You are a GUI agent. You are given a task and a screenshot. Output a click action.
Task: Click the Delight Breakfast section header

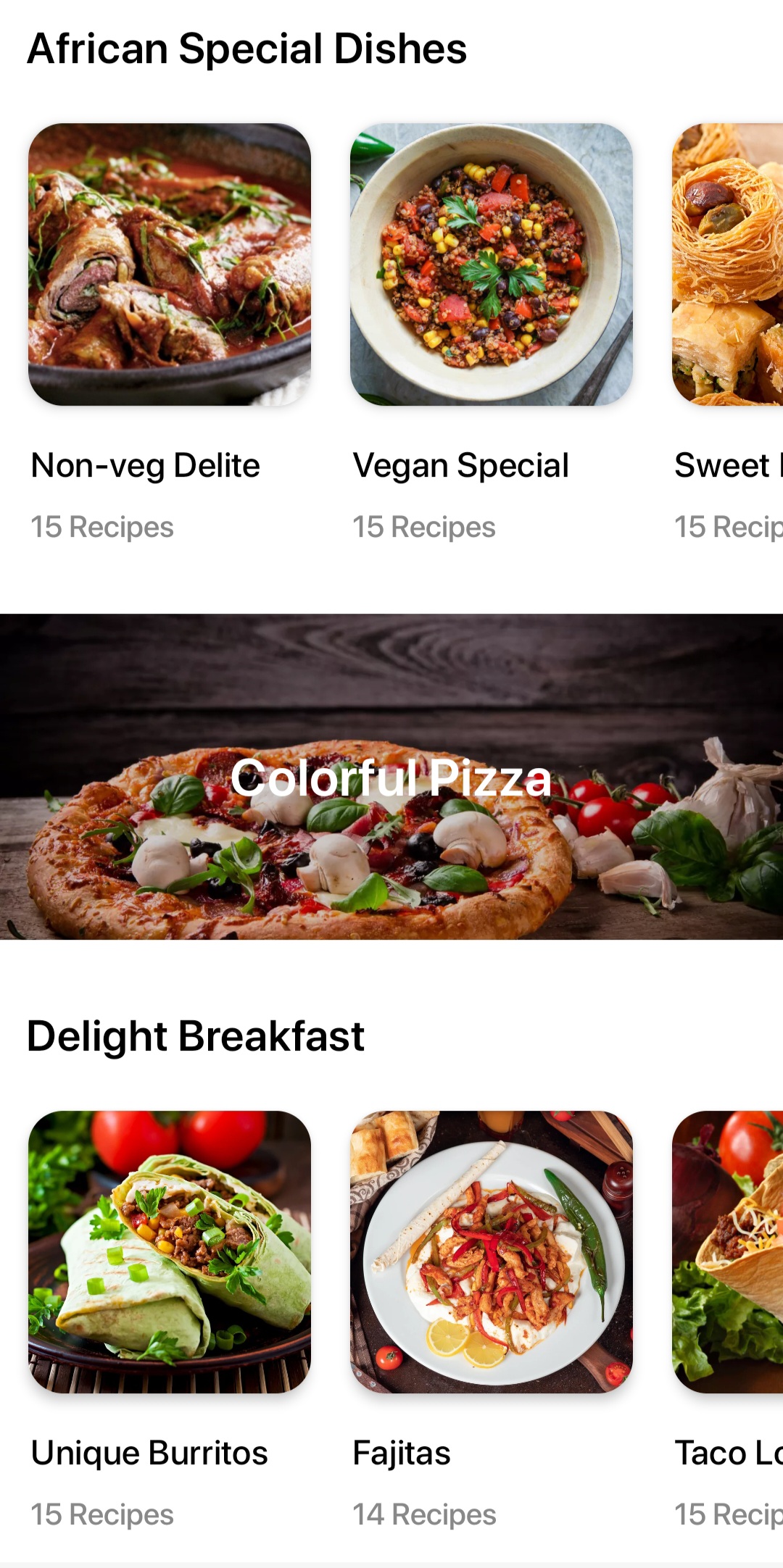[x=196, y=1036]
